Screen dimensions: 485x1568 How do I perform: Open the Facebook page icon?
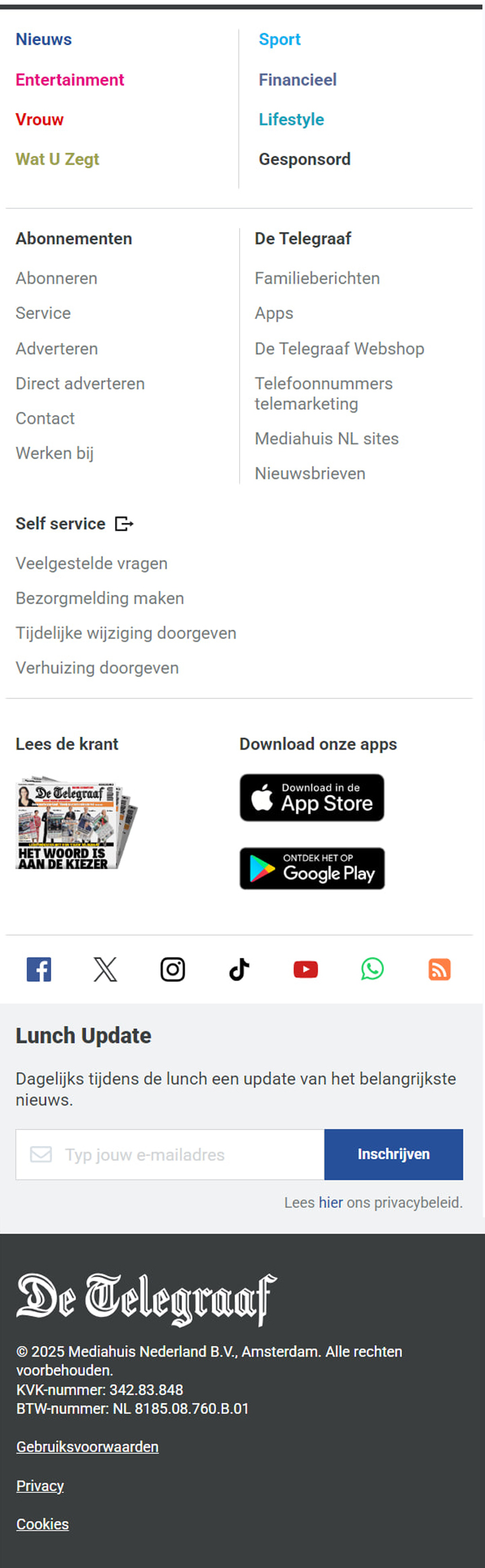[x=39, y=969]
